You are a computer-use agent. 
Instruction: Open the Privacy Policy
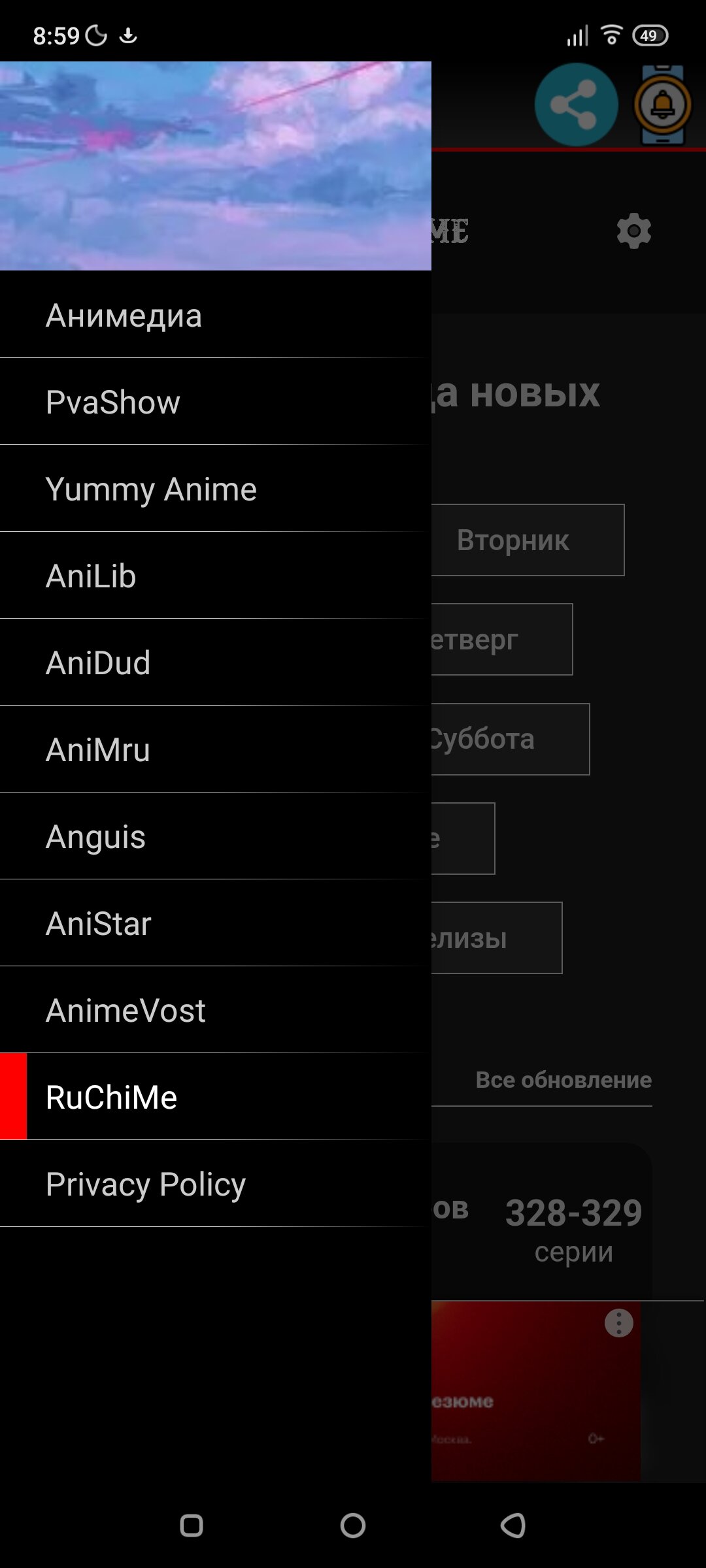(216, 1184)
